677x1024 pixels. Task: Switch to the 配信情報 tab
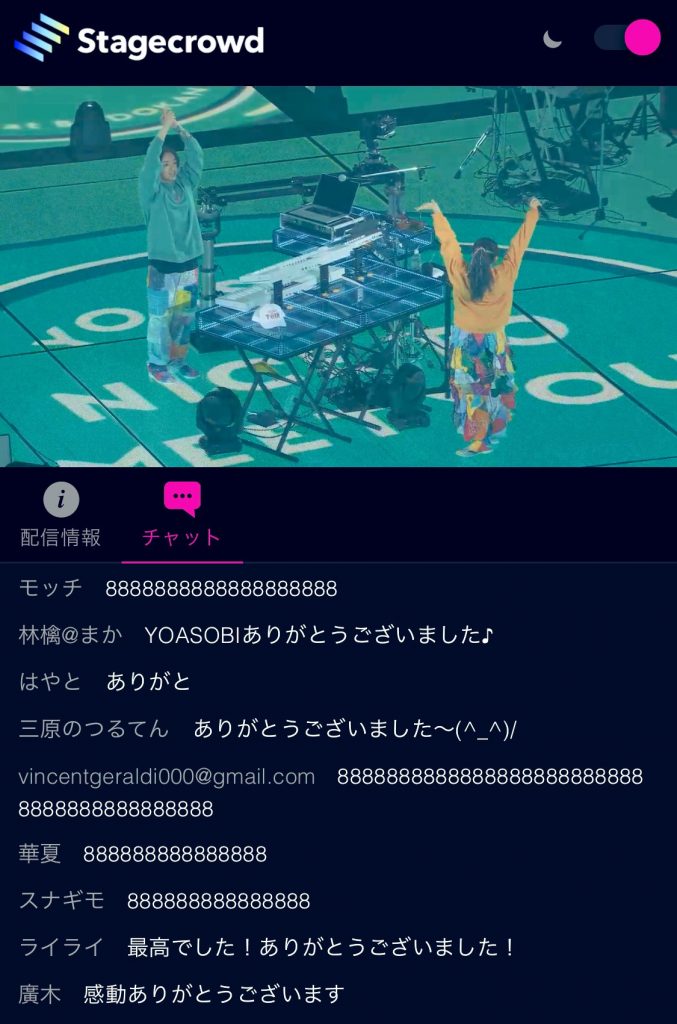coord(61,516)
